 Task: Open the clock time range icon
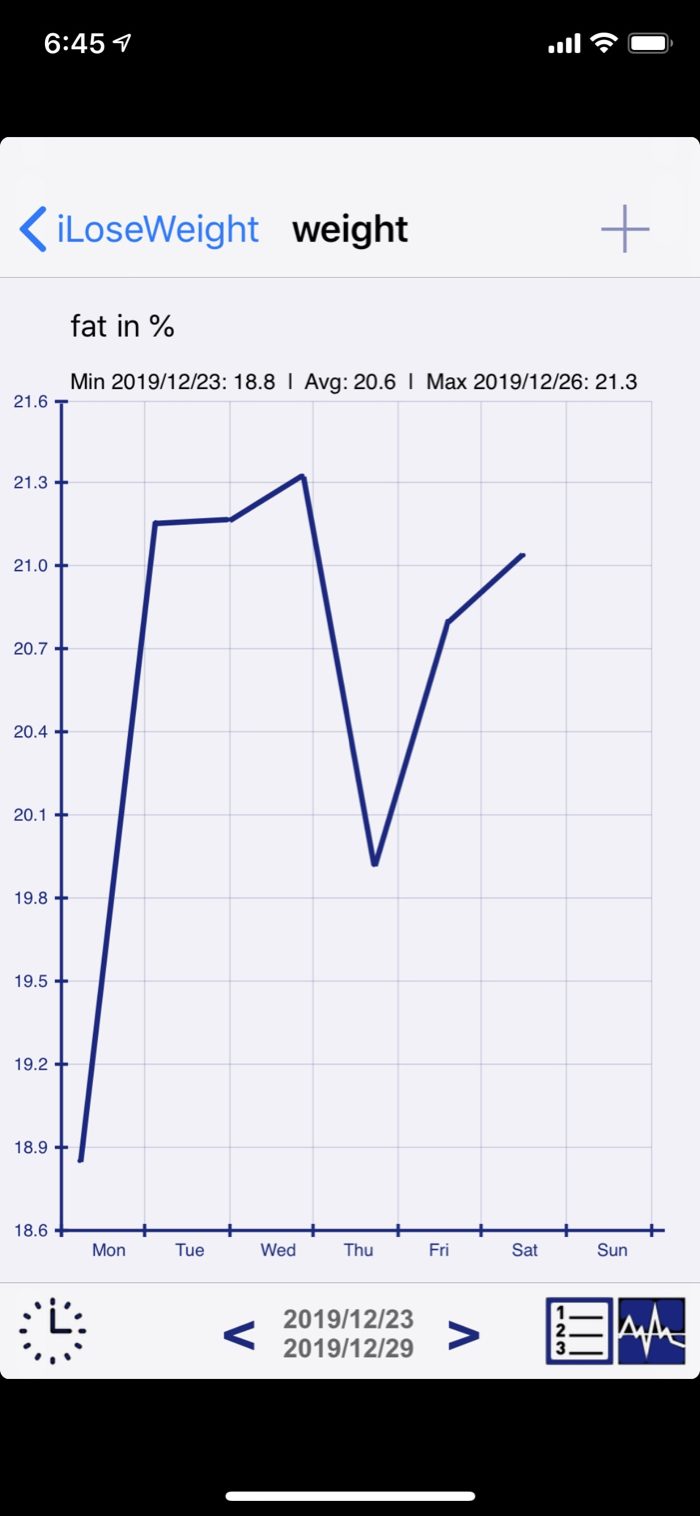[53, 1332]
